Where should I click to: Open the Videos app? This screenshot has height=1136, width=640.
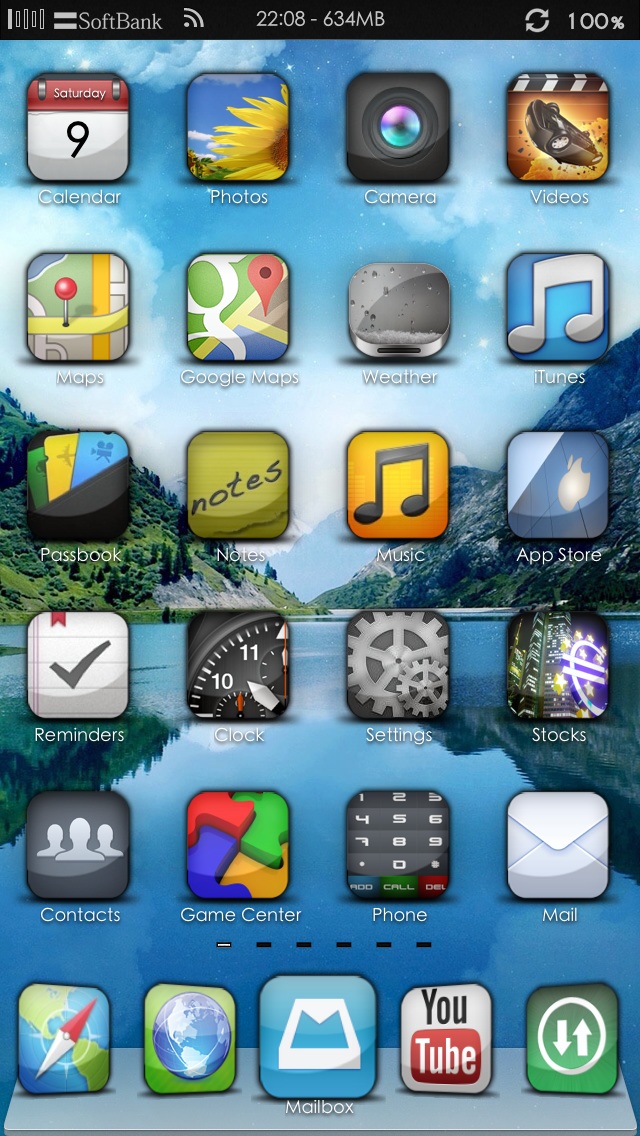[558, 127]
